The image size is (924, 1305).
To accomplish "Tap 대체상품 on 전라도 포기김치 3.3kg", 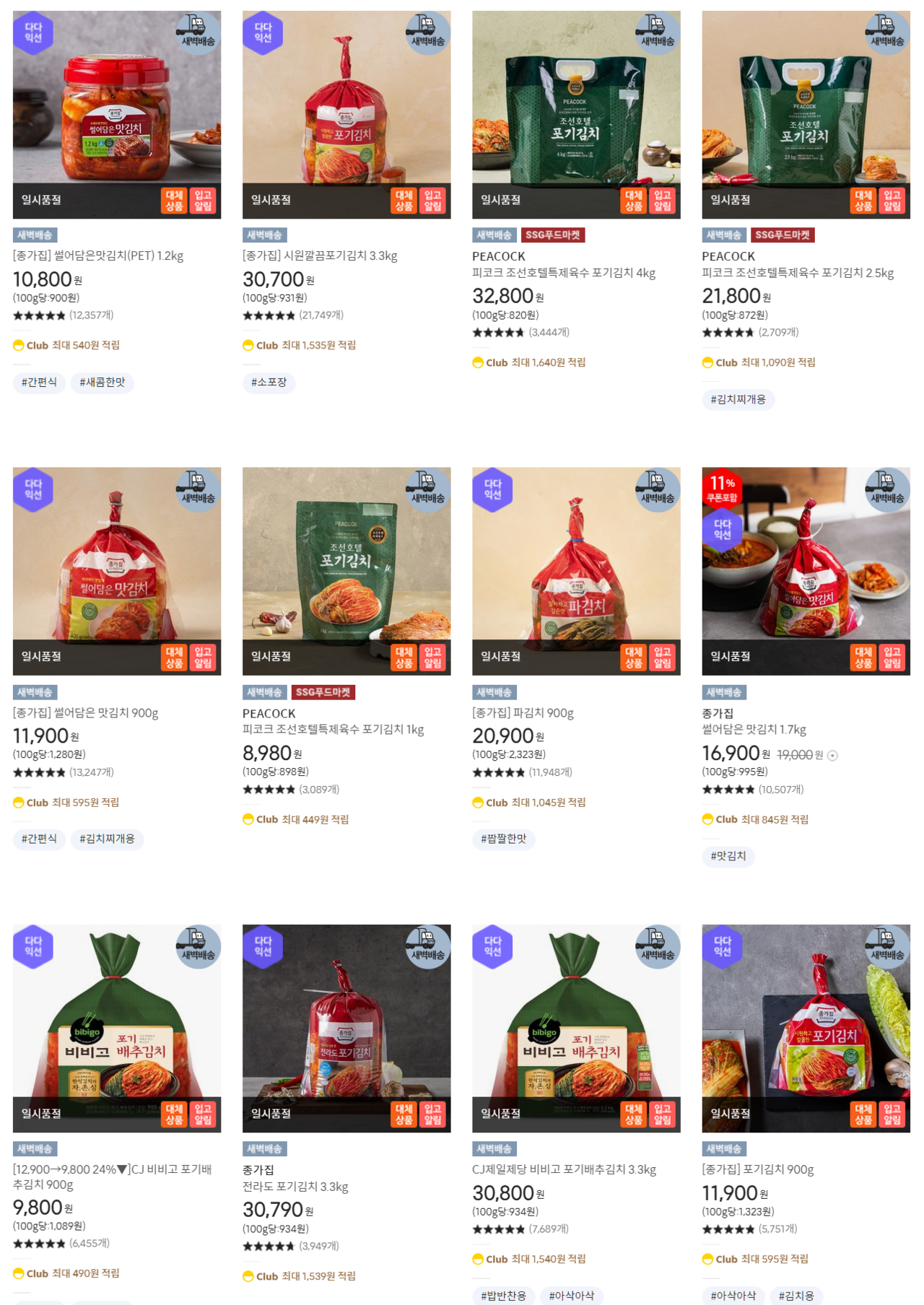I will click(404, 1114).
